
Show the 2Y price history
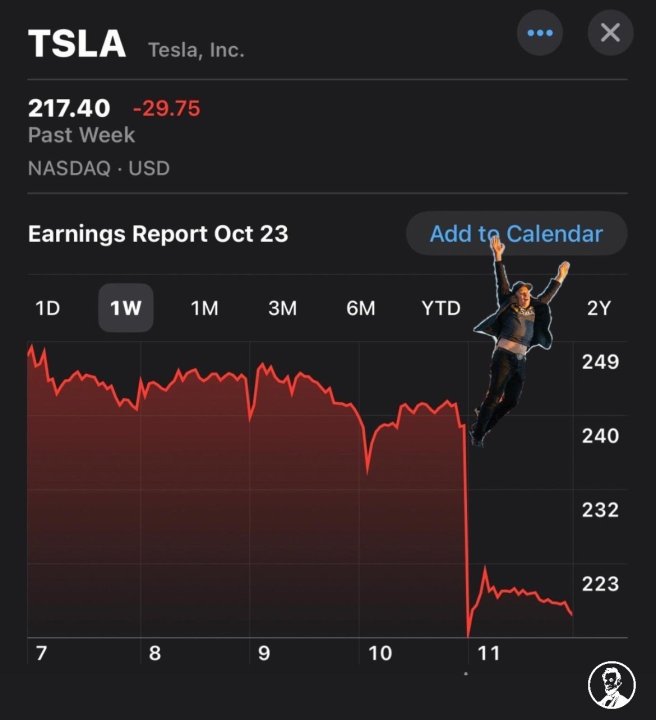pyautogui.click(x=598, y=308)
